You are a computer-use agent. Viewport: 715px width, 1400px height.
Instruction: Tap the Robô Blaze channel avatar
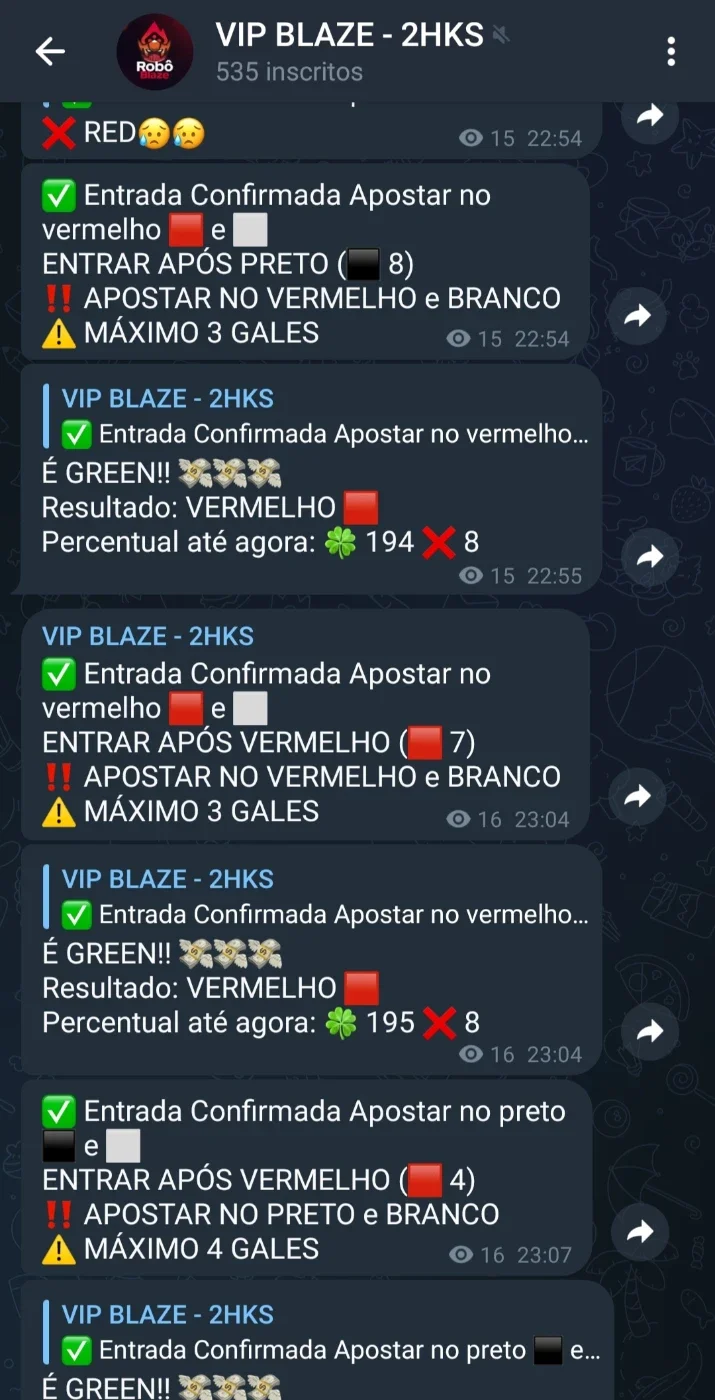pyautogui.click(x=154, y=52)
